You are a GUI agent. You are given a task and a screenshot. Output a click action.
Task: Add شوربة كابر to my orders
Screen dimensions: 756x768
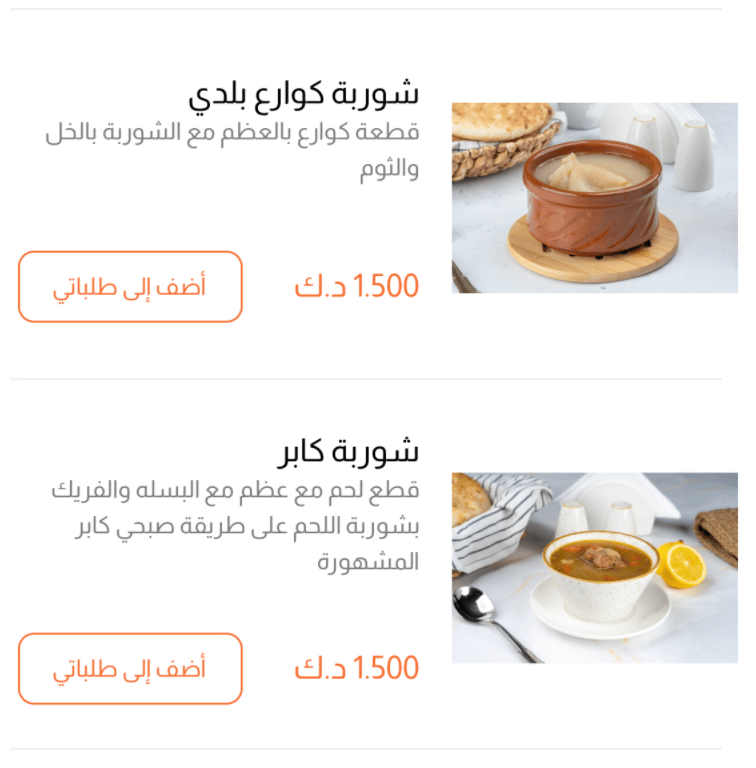[130, 669]
